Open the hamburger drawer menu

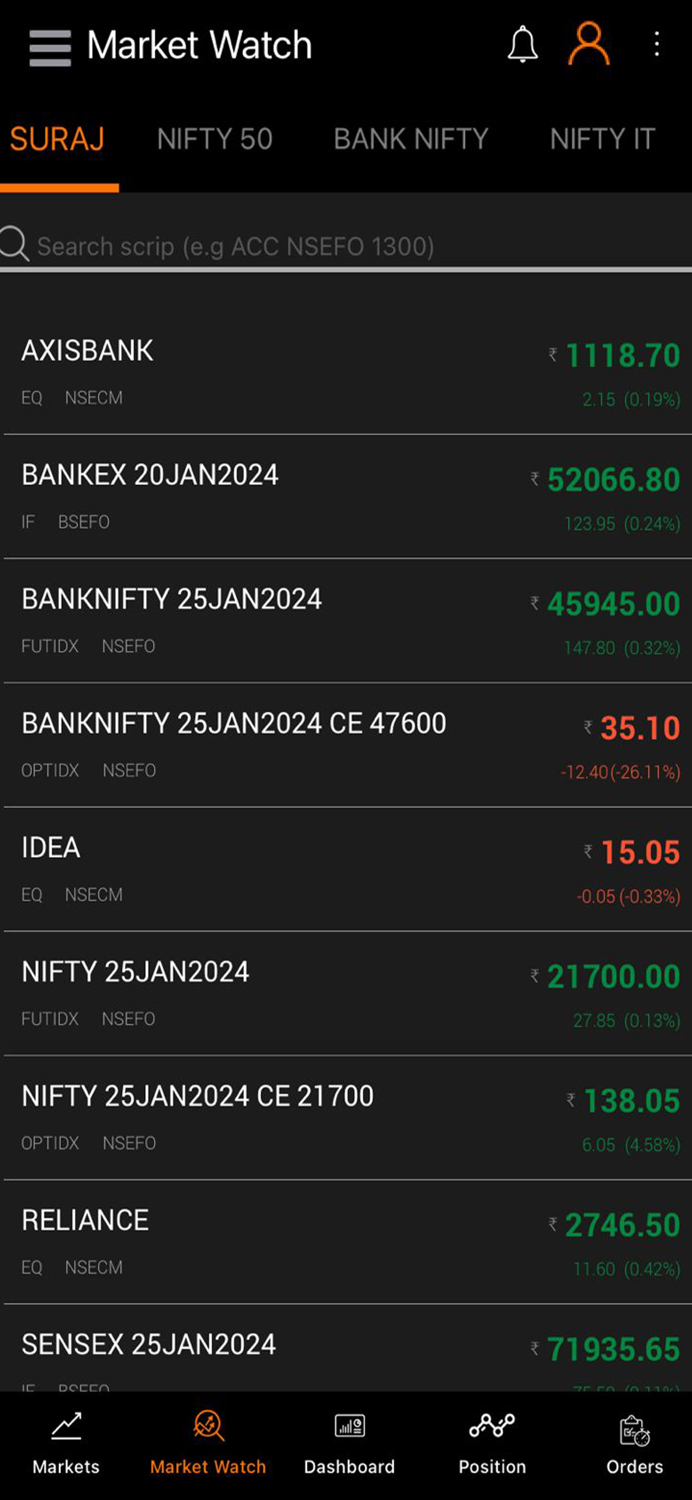(x=50, y=47)
